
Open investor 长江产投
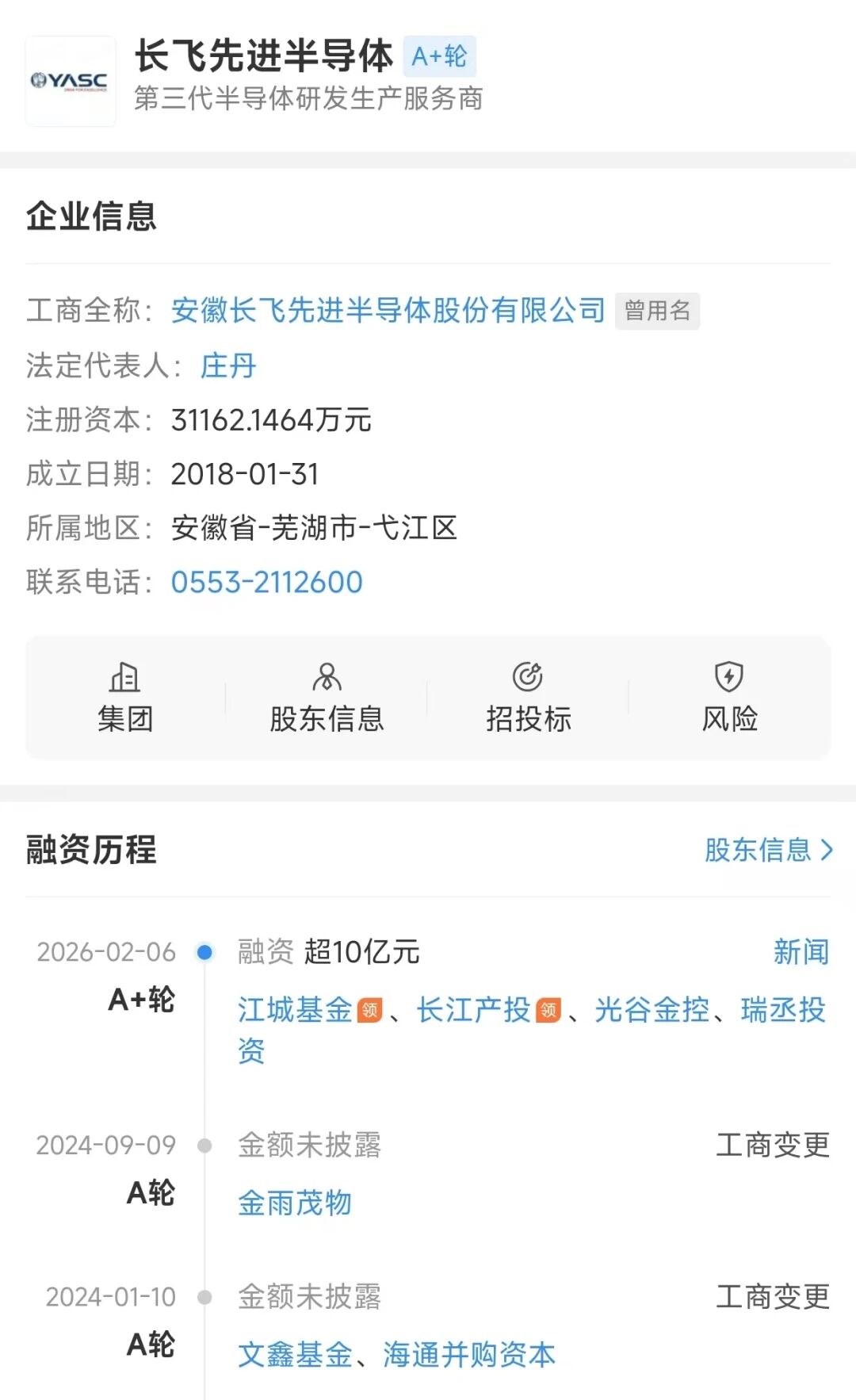coord(473,1010)
